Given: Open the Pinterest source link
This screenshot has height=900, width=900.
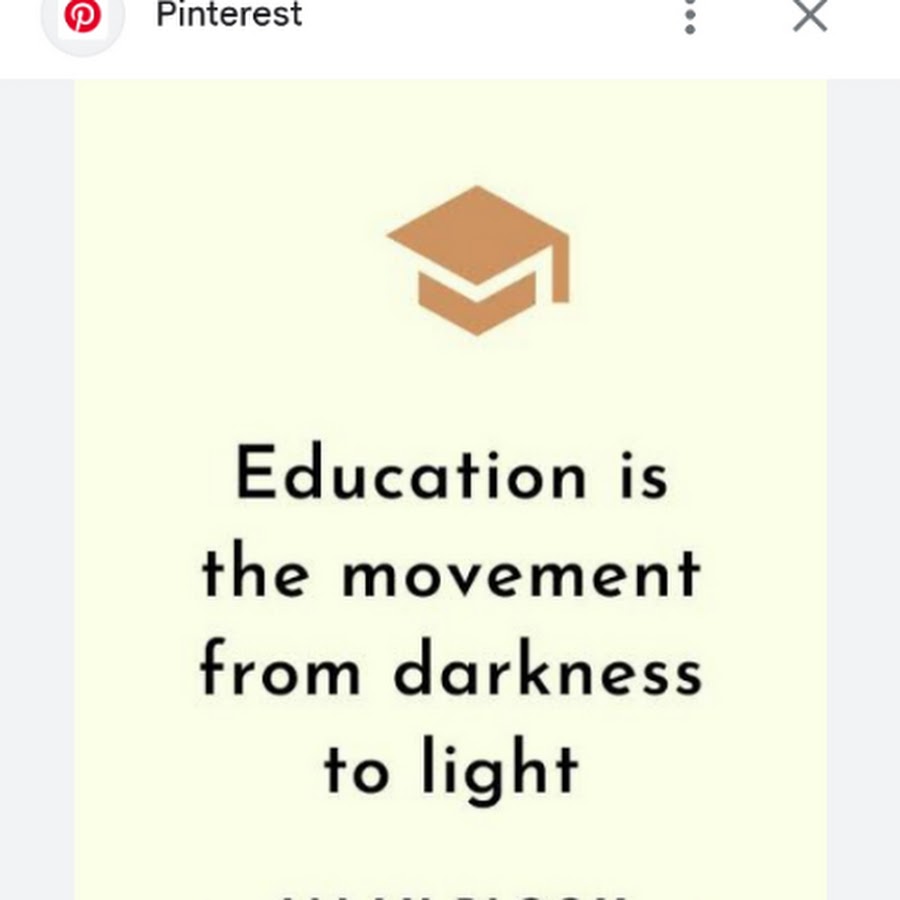Looking at the screenshot, I should tap(228, 16).
